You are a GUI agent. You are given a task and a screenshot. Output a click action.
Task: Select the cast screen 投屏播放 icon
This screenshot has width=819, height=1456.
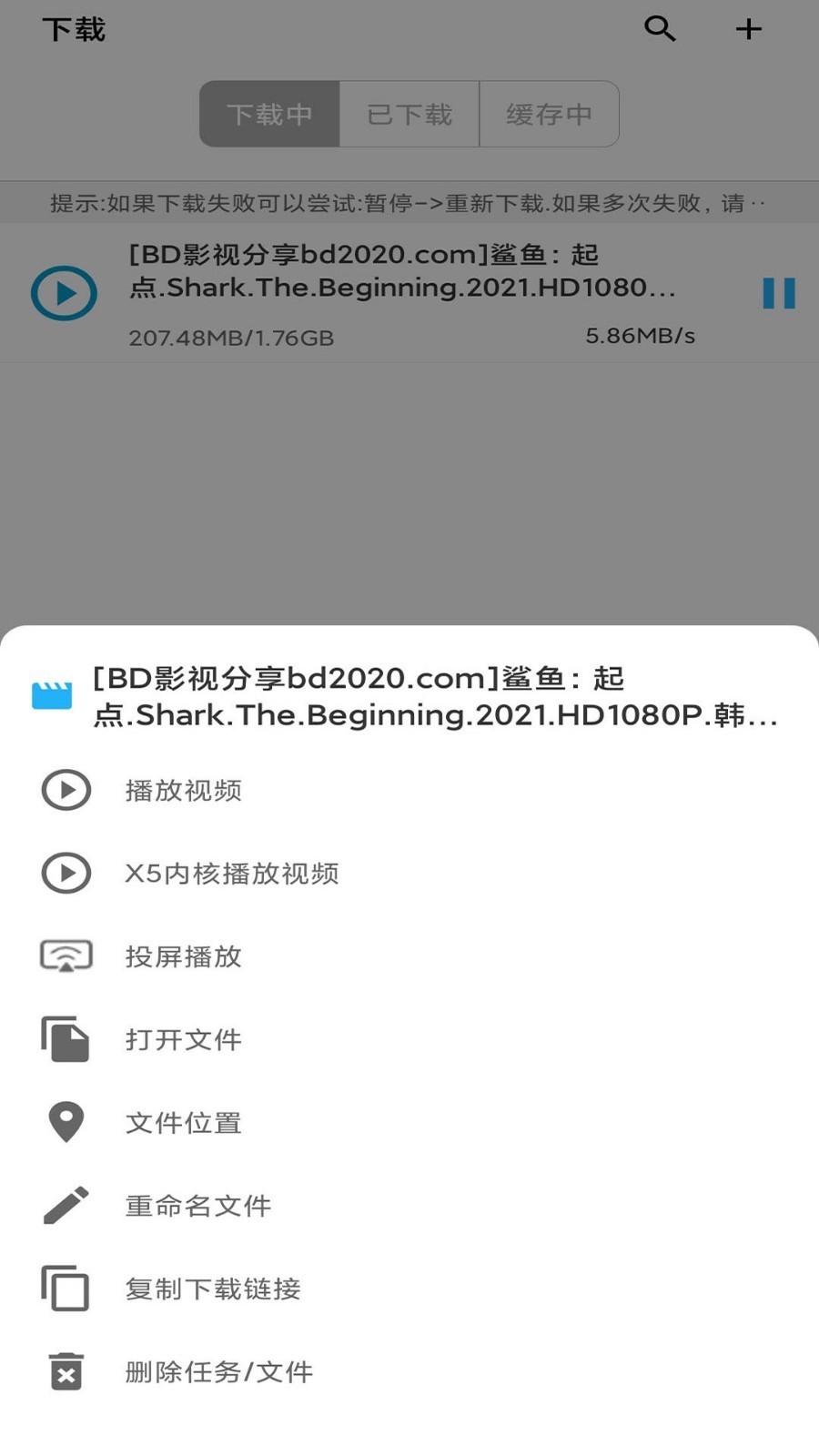pos(65,955)
